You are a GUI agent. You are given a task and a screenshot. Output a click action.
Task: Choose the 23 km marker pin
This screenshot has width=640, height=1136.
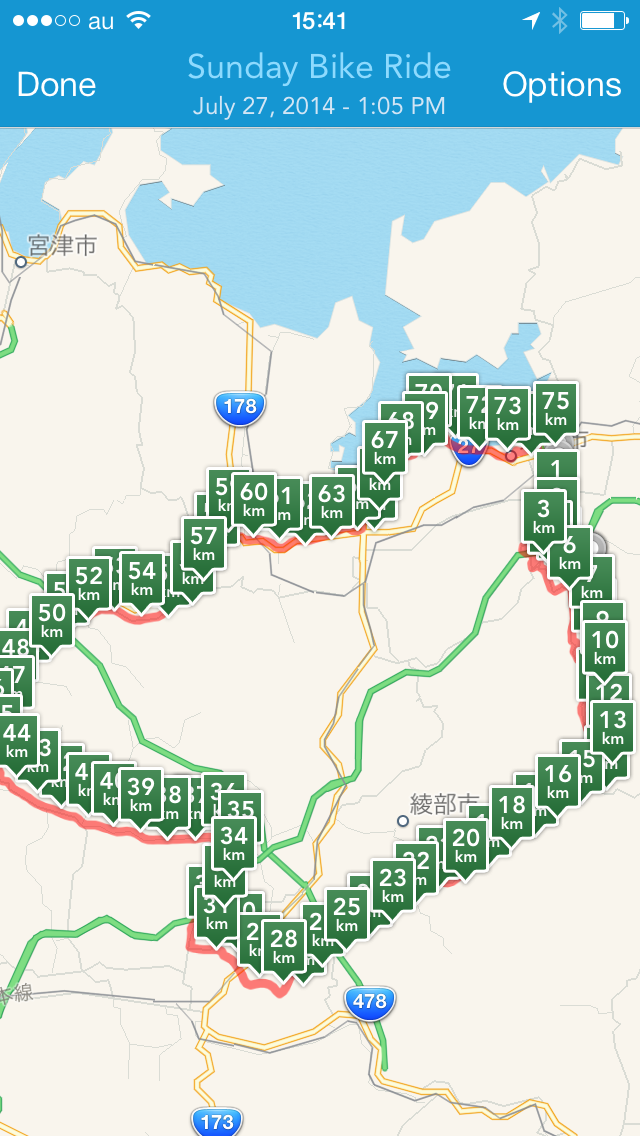tap(393, 885)
